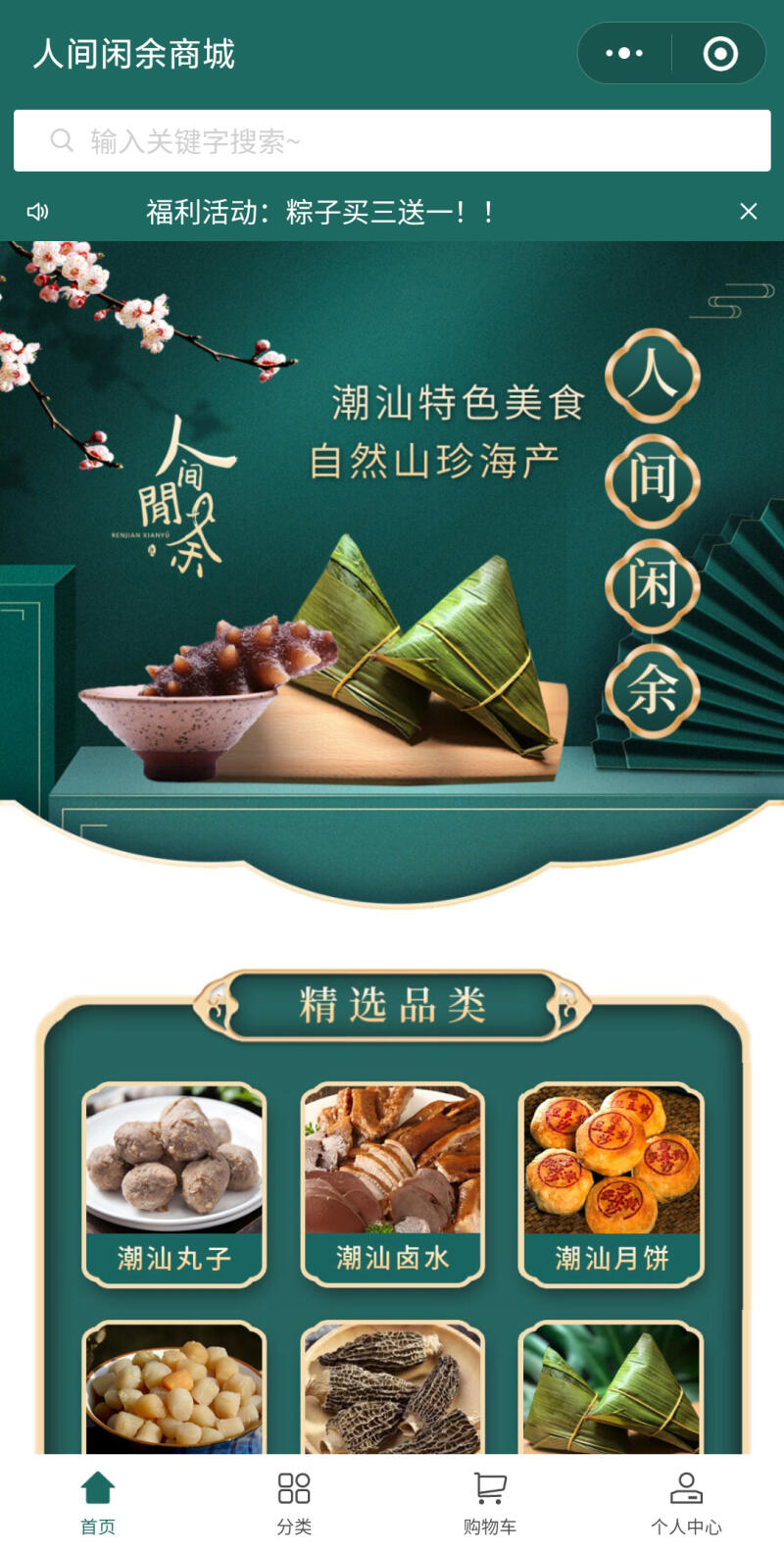This screenshot has width=784, height=1553.
Task: Select the 潮汕月饼 category
Action: click(x=612, y=1184)
